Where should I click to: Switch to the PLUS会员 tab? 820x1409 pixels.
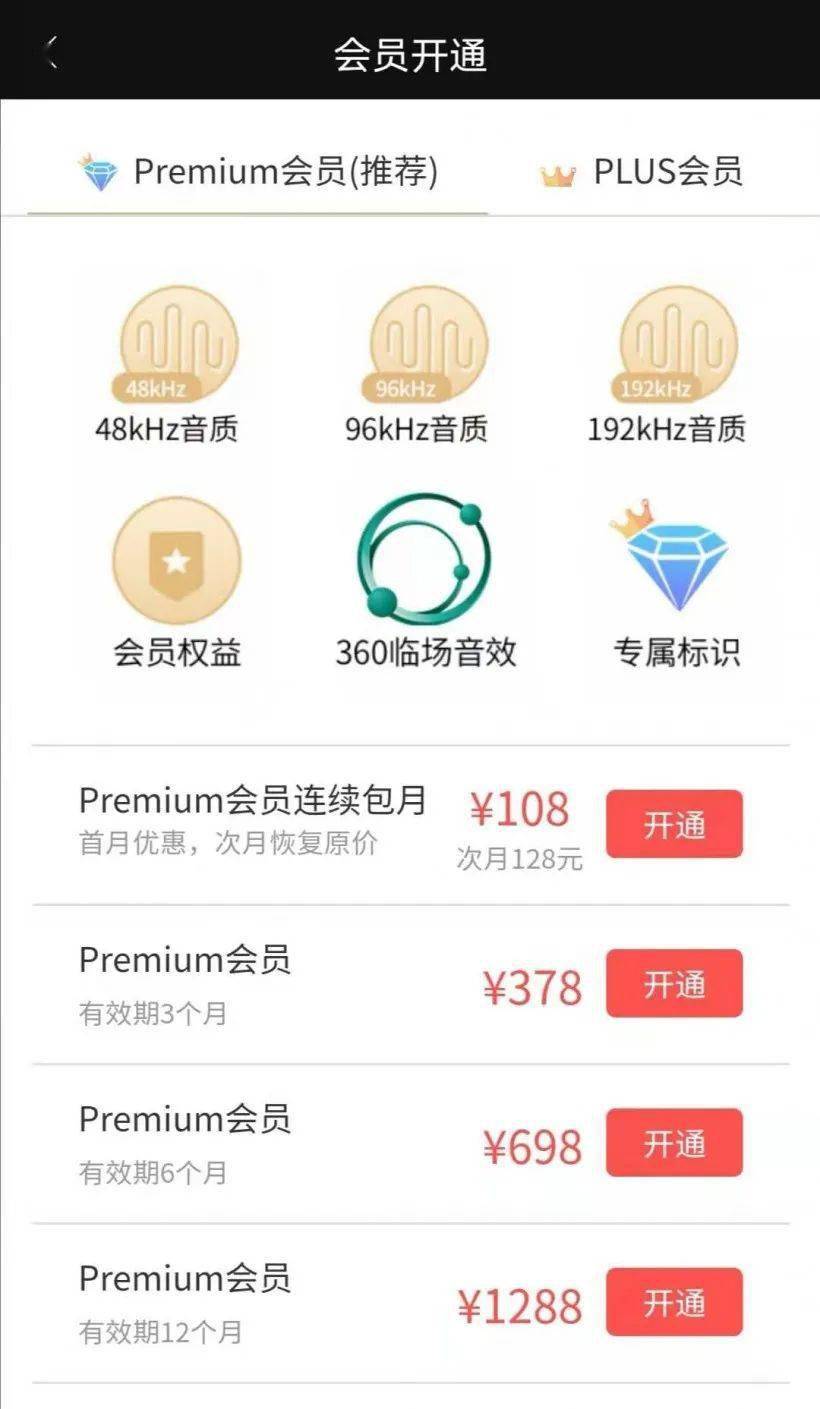coord(642,172)
